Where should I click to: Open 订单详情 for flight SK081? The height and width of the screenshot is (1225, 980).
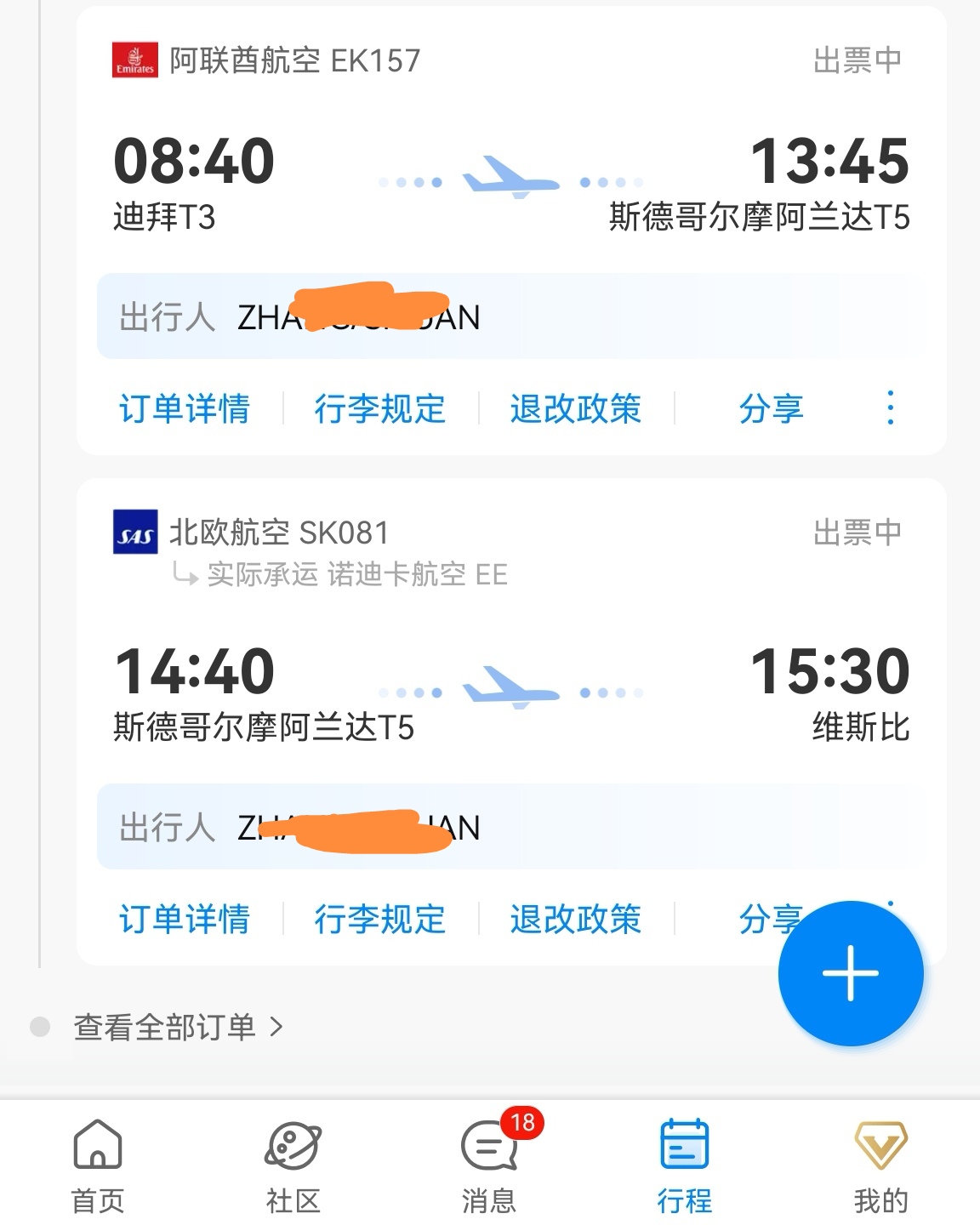[184, 919]
